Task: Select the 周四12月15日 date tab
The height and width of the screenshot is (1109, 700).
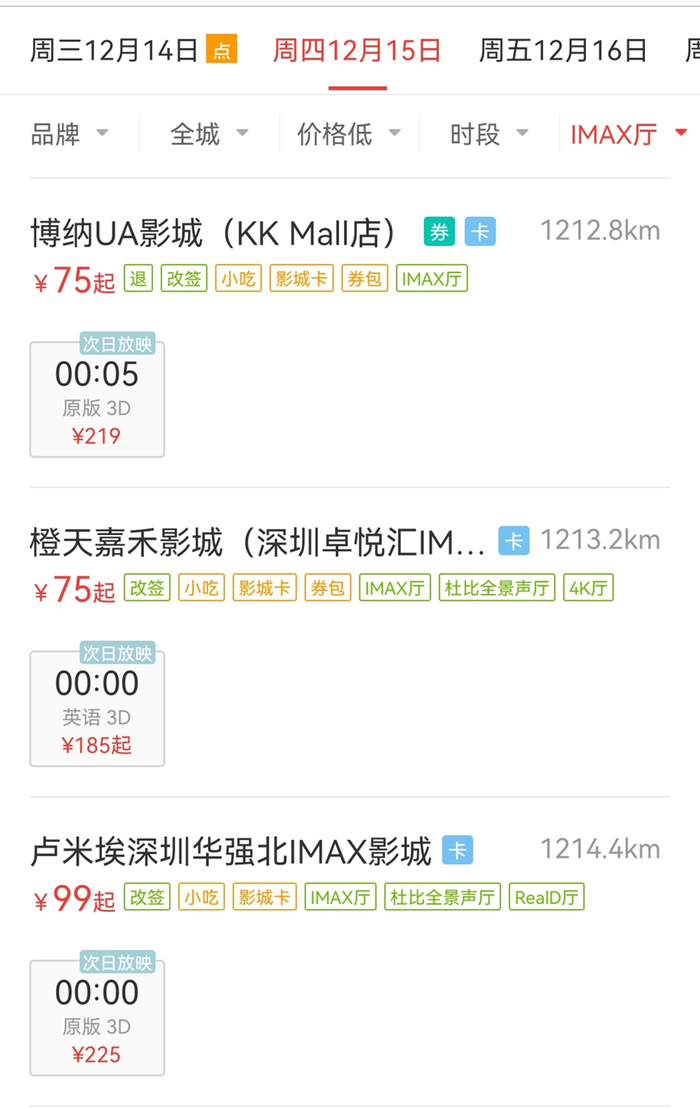Action: 357,50
